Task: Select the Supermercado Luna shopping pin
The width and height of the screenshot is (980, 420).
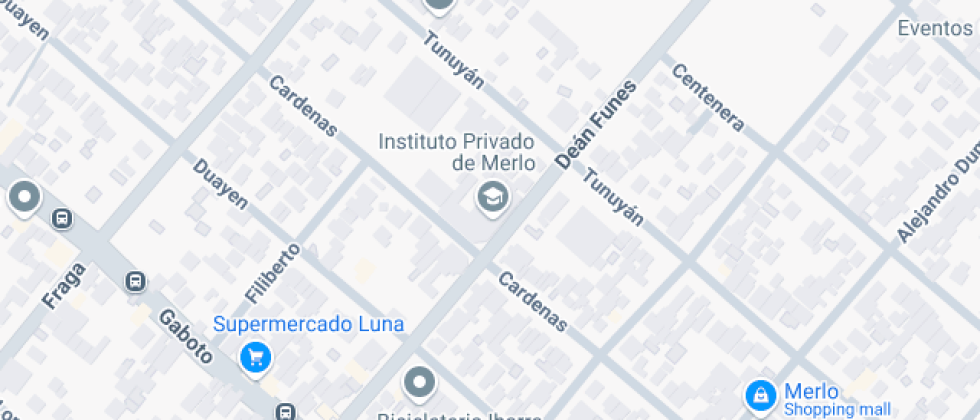Action: tap(256, 356)
